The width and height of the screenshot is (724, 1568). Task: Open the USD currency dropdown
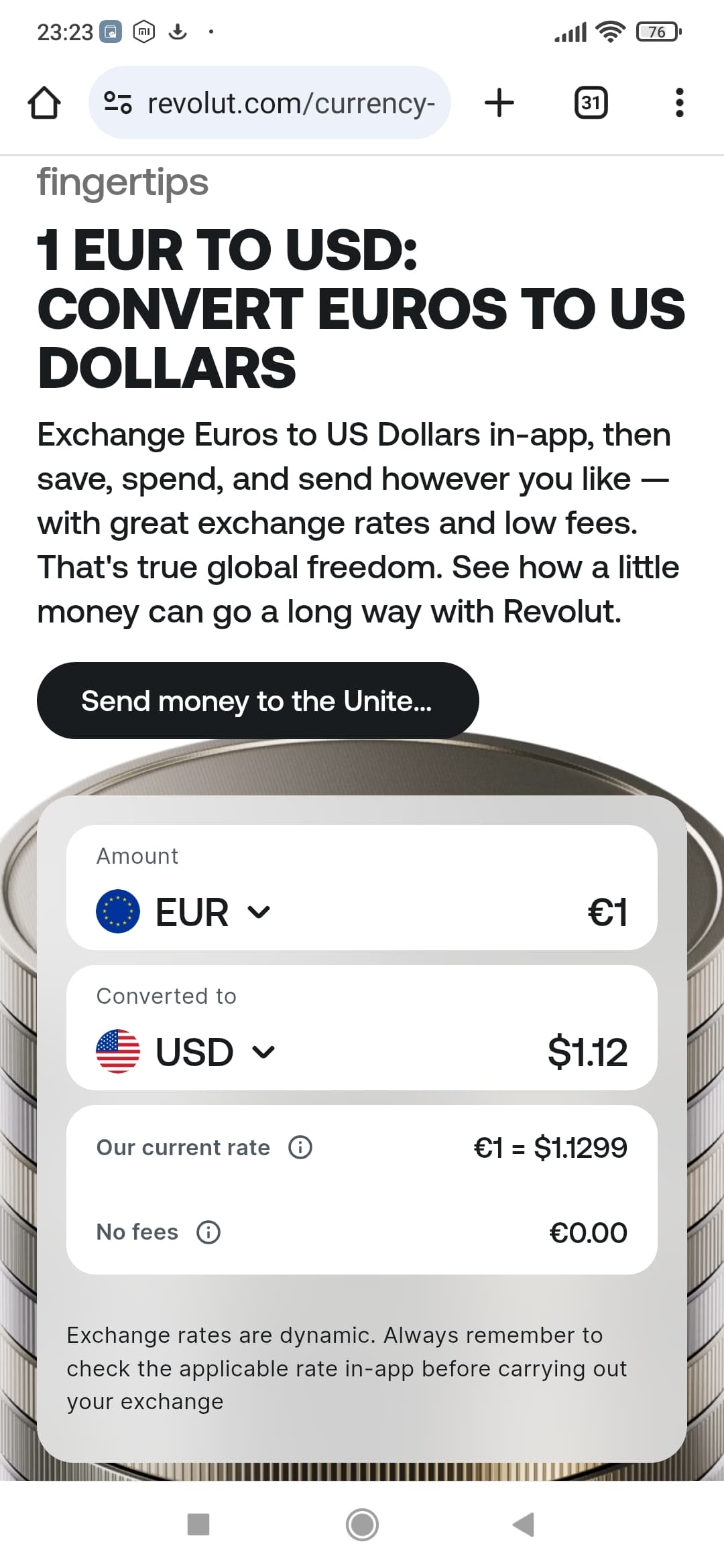(x=186, y=1051)
